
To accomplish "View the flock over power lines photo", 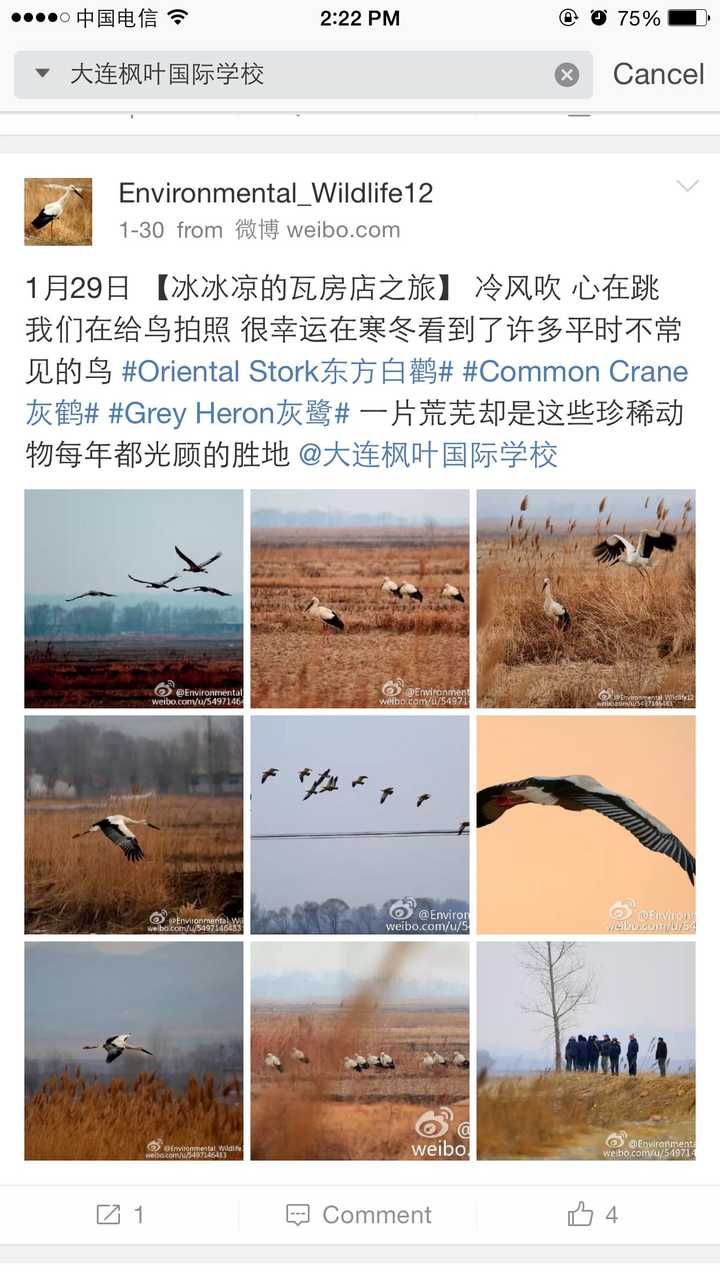I will coord(360,825).
